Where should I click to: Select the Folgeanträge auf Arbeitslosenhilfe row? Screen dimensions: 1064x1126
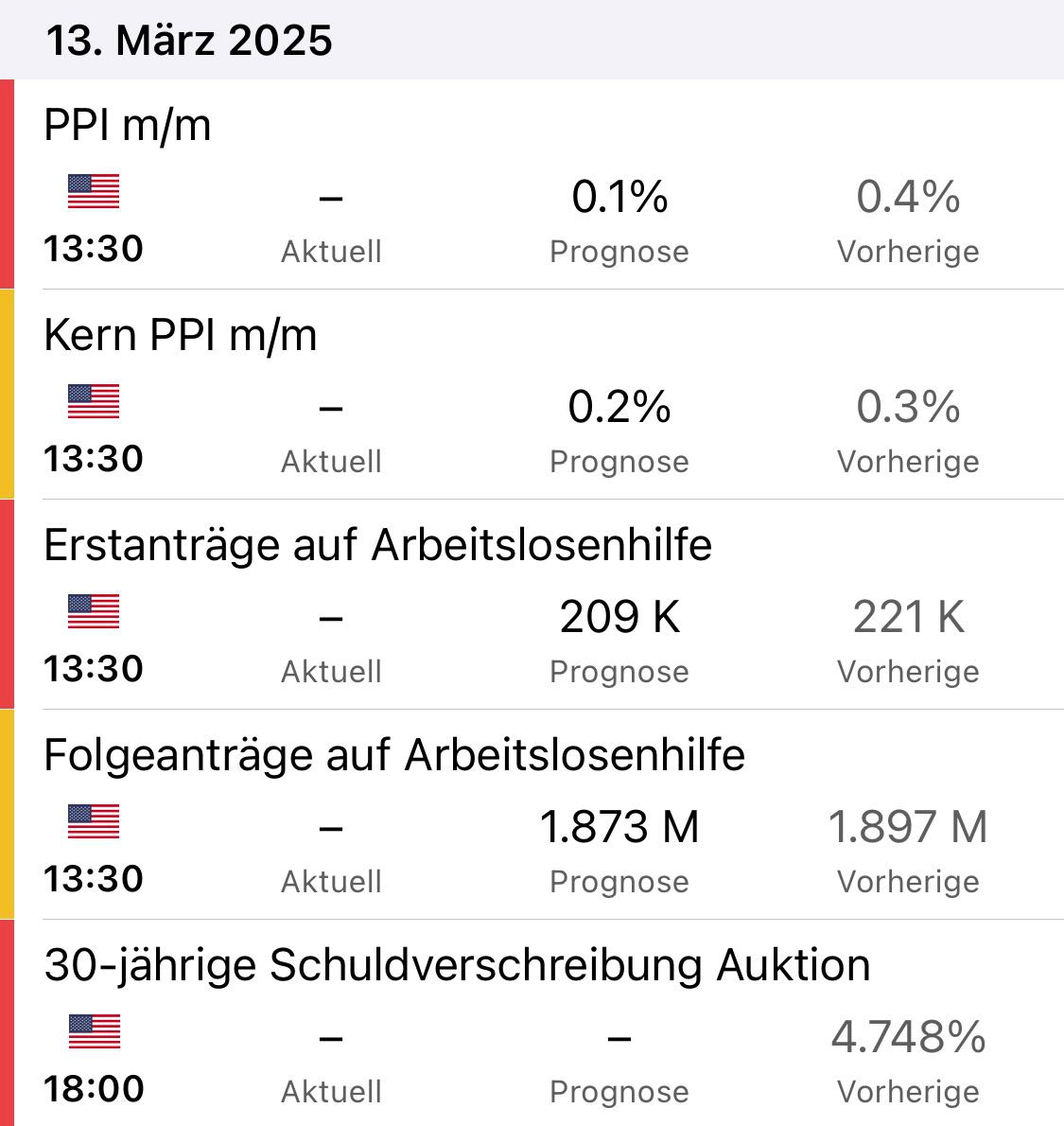[x=394, y=756]
